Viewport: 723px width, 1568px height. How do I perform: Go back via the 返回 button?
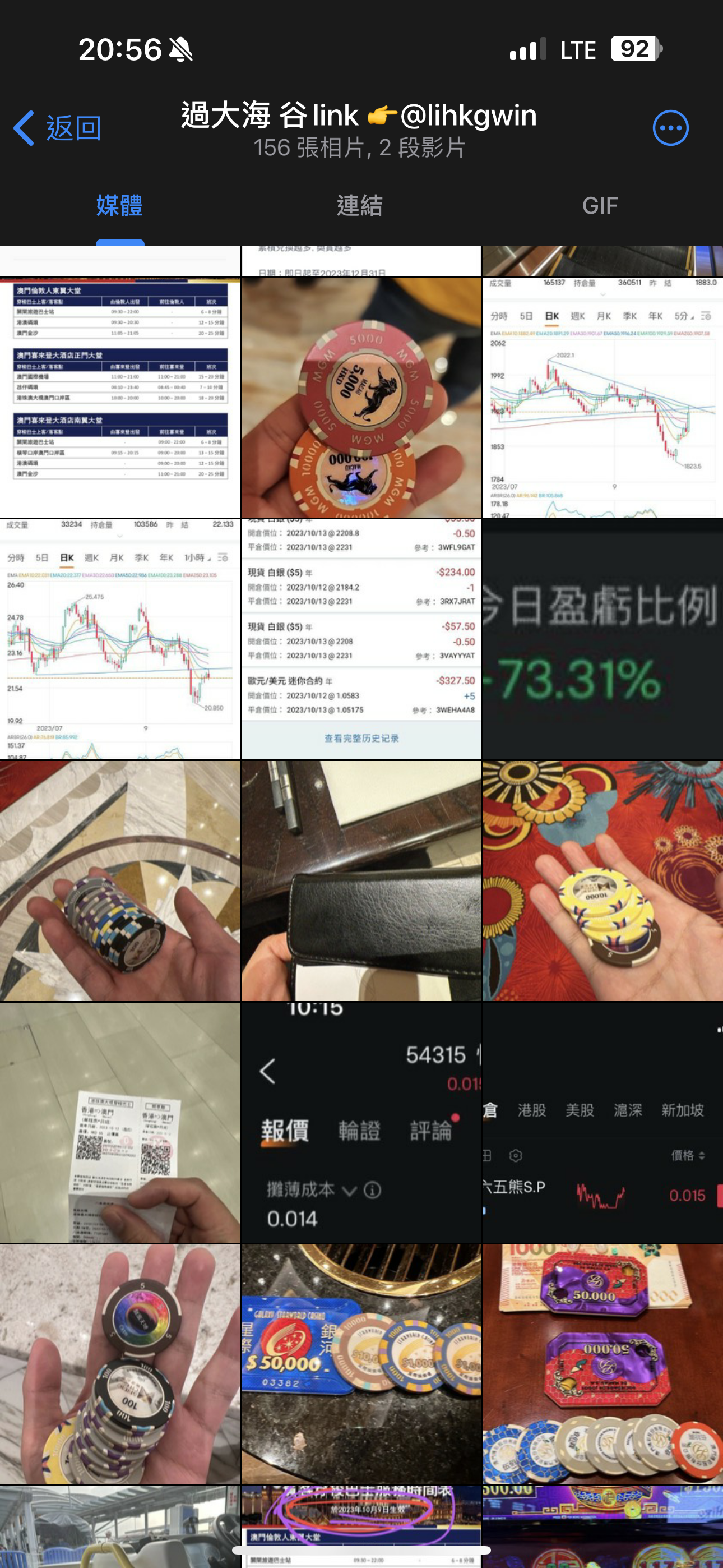58,128
